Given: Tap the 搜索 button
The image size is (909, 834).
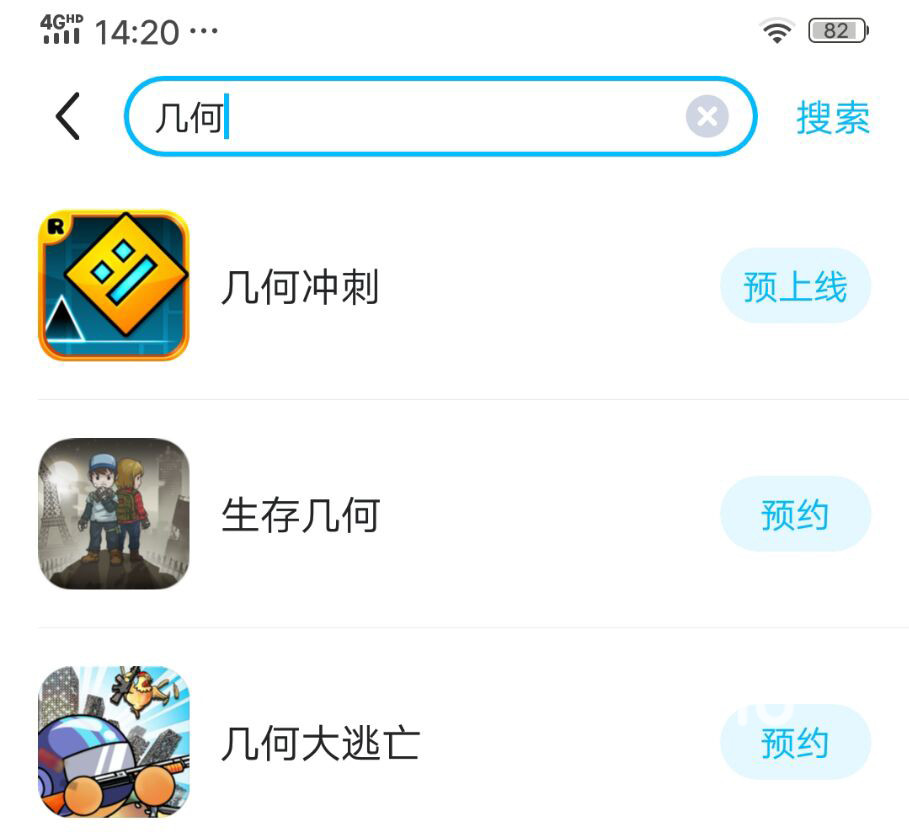Looking at the screenshot, I should tap(833, 117).
